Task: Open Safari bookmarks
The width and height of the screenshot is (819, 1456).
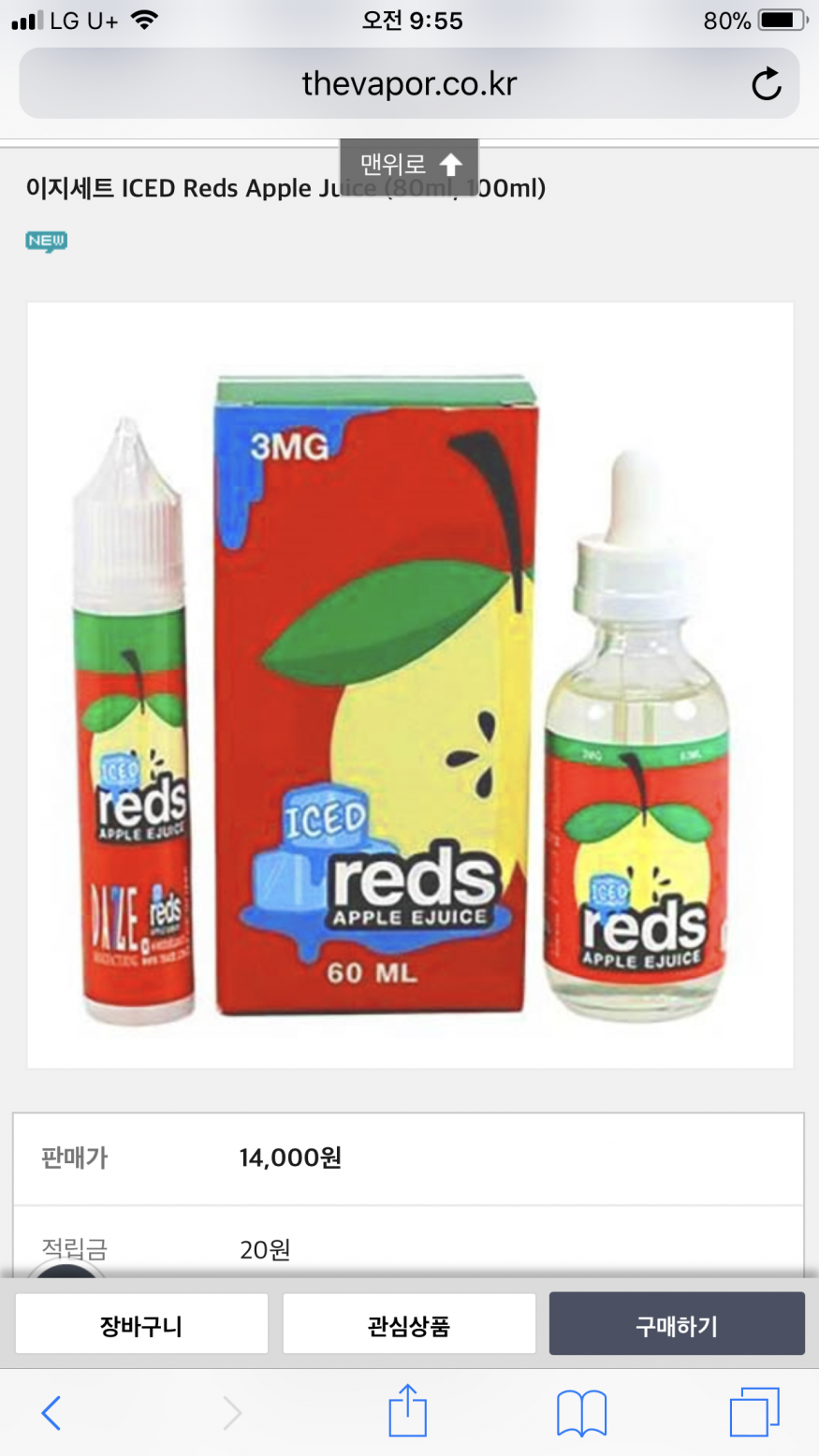Action: coord(581,1412)
